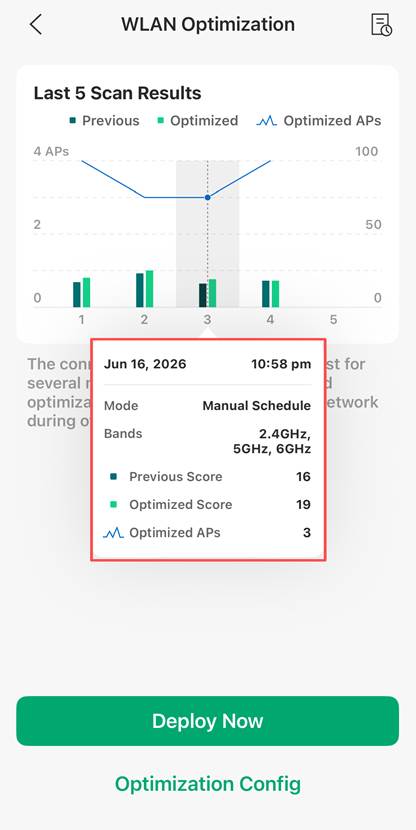Open the optimization history icon
416x830 pixels.
[x=382, y=25]
